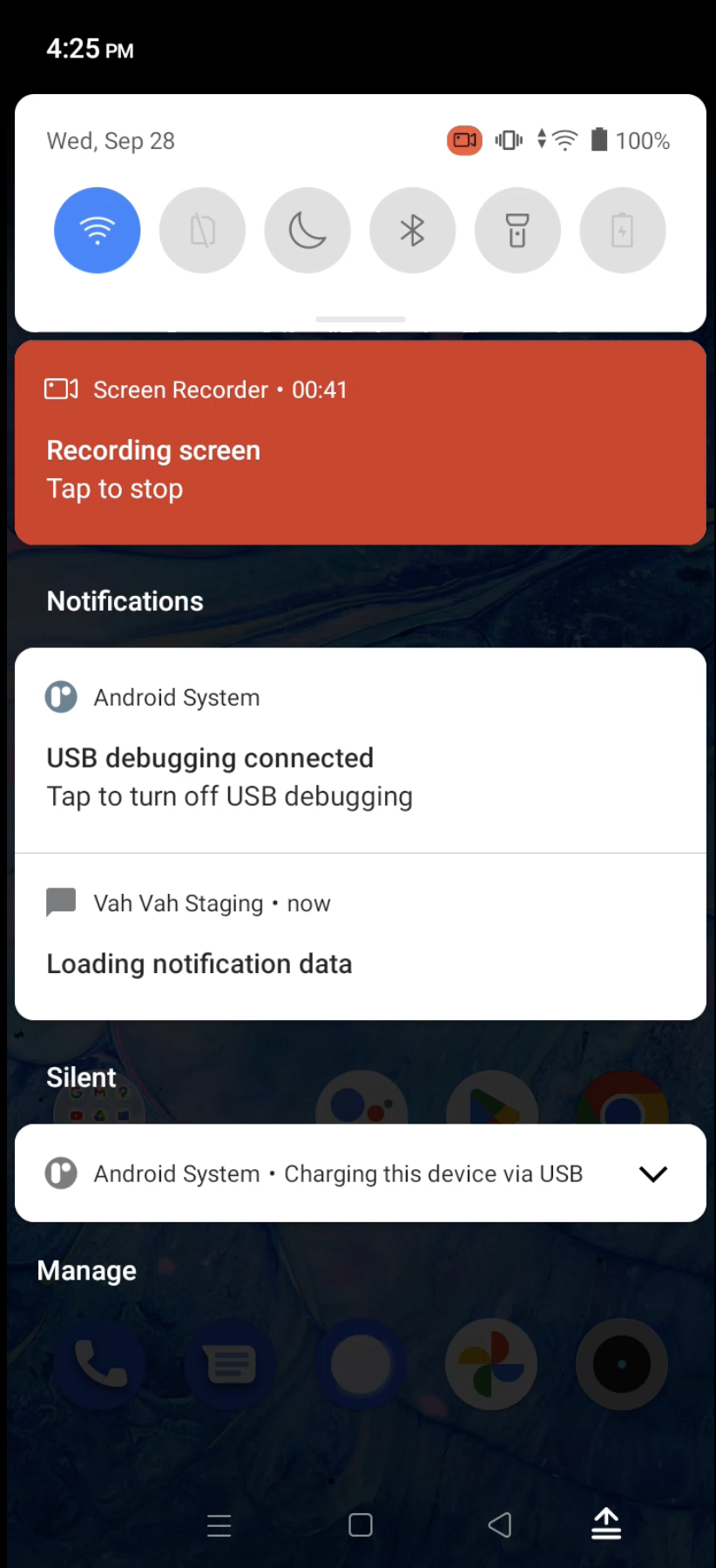Viewport: 716px width, 1568px height.
Task: Turn on Bluetooth
Action: (412, 231)
